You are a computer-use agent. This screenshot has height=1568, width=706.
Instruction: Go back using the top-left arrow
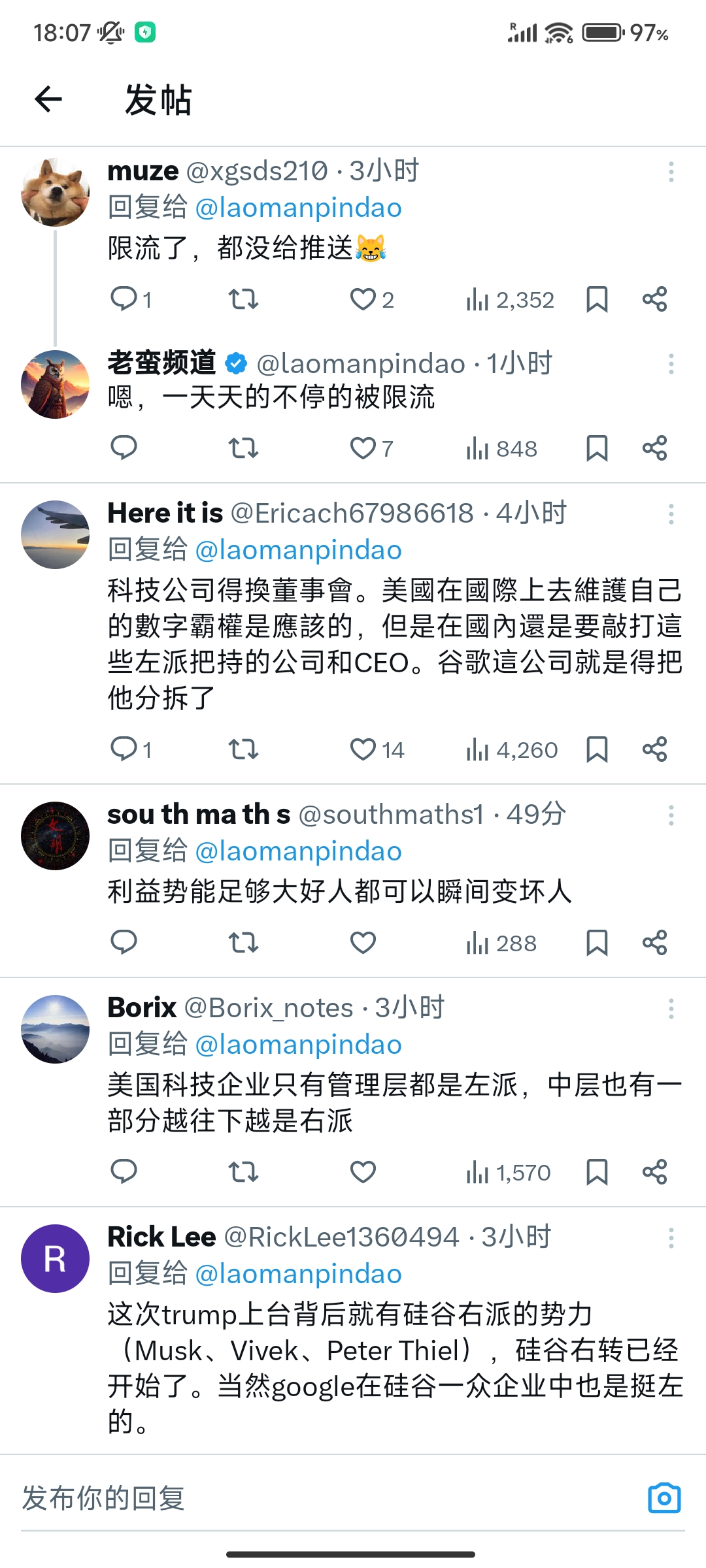click(48, 99)
